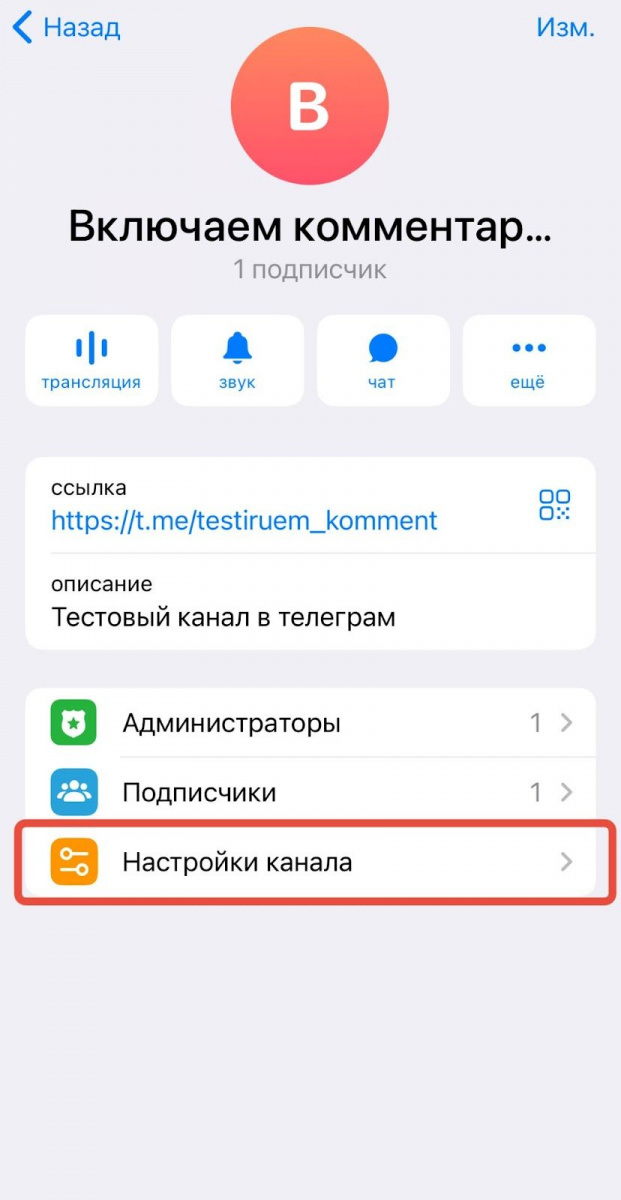Open the t.me/testiruem_komment link

244,521
